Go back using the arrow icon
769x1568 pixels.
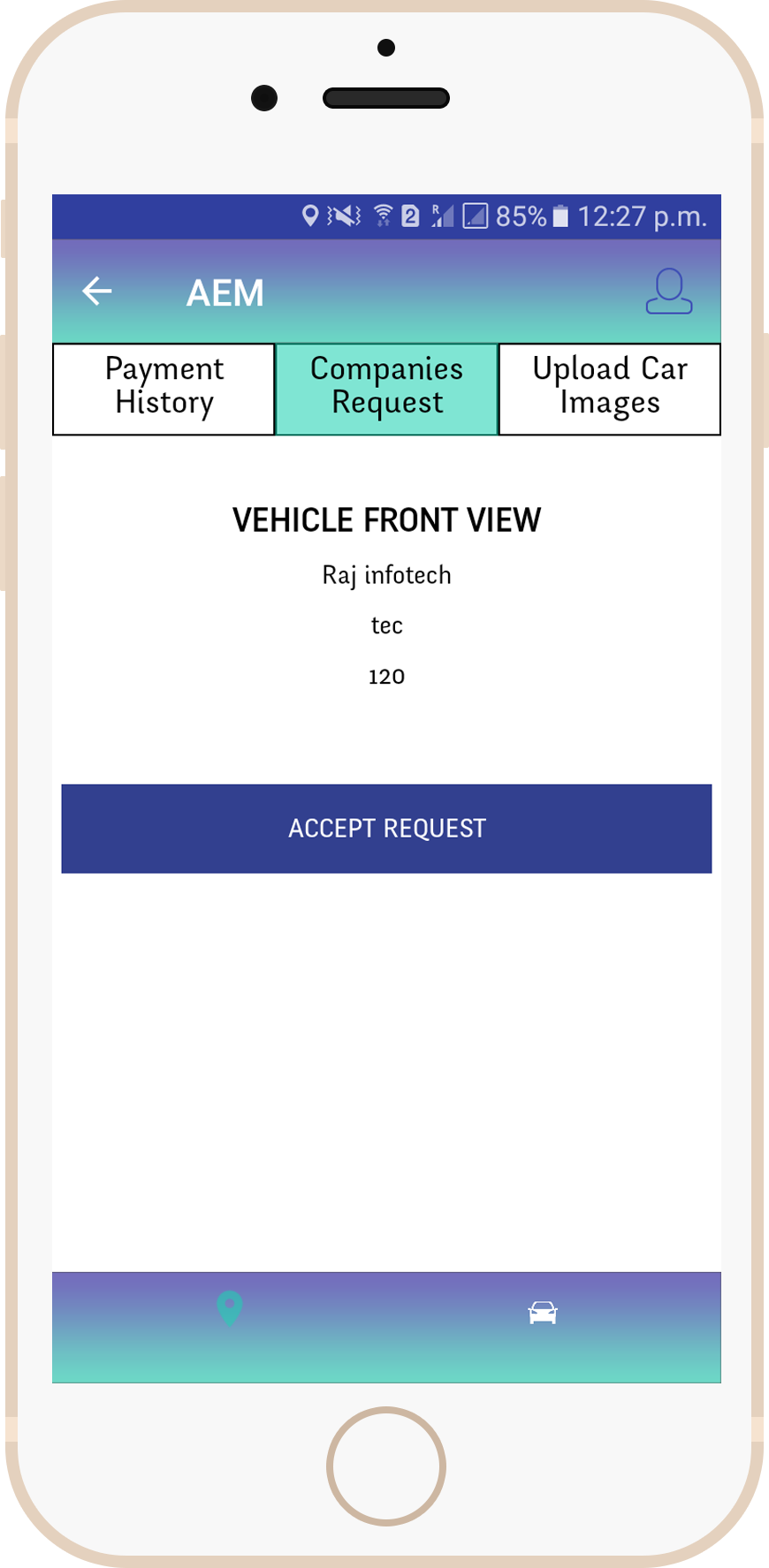(97, 291)
